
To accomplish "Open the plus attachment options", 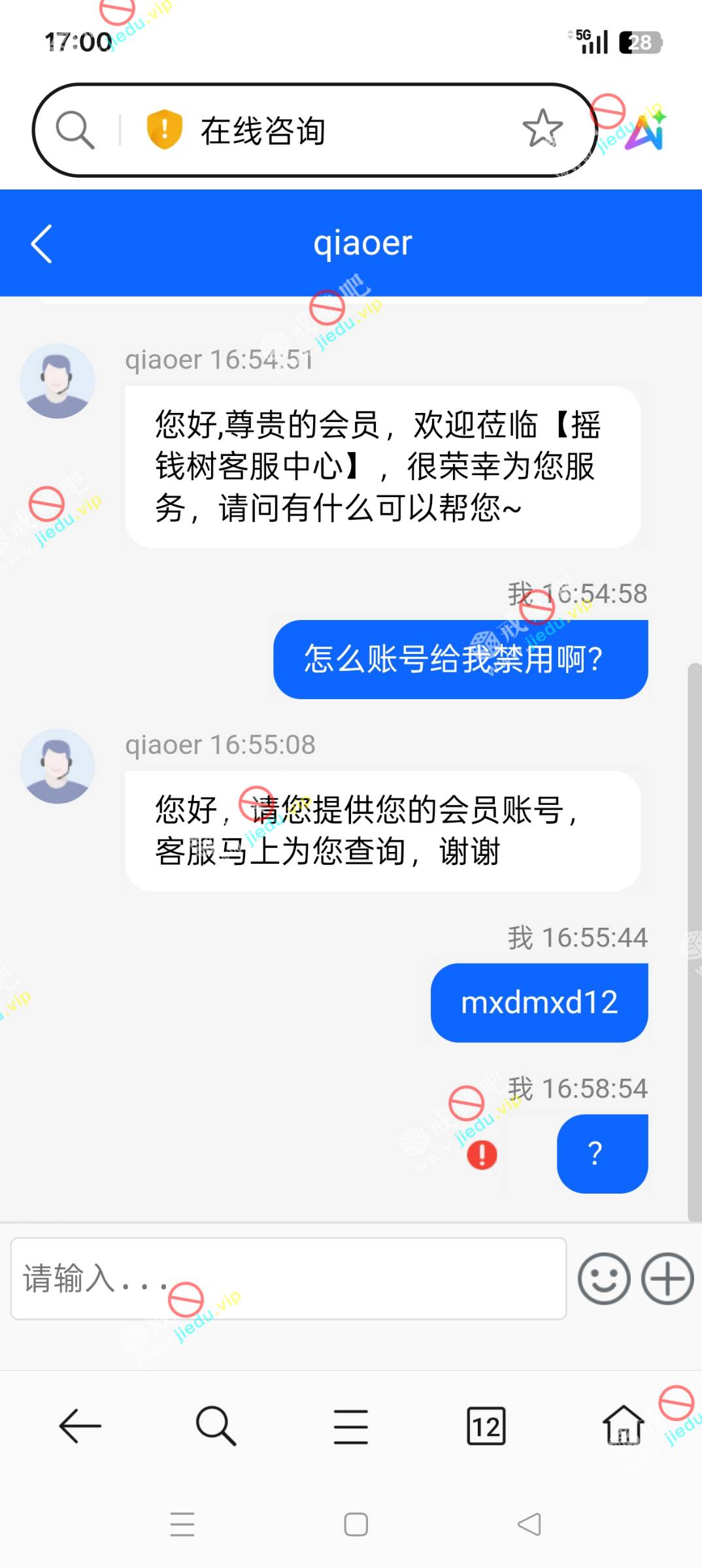I will [667, 1279].
